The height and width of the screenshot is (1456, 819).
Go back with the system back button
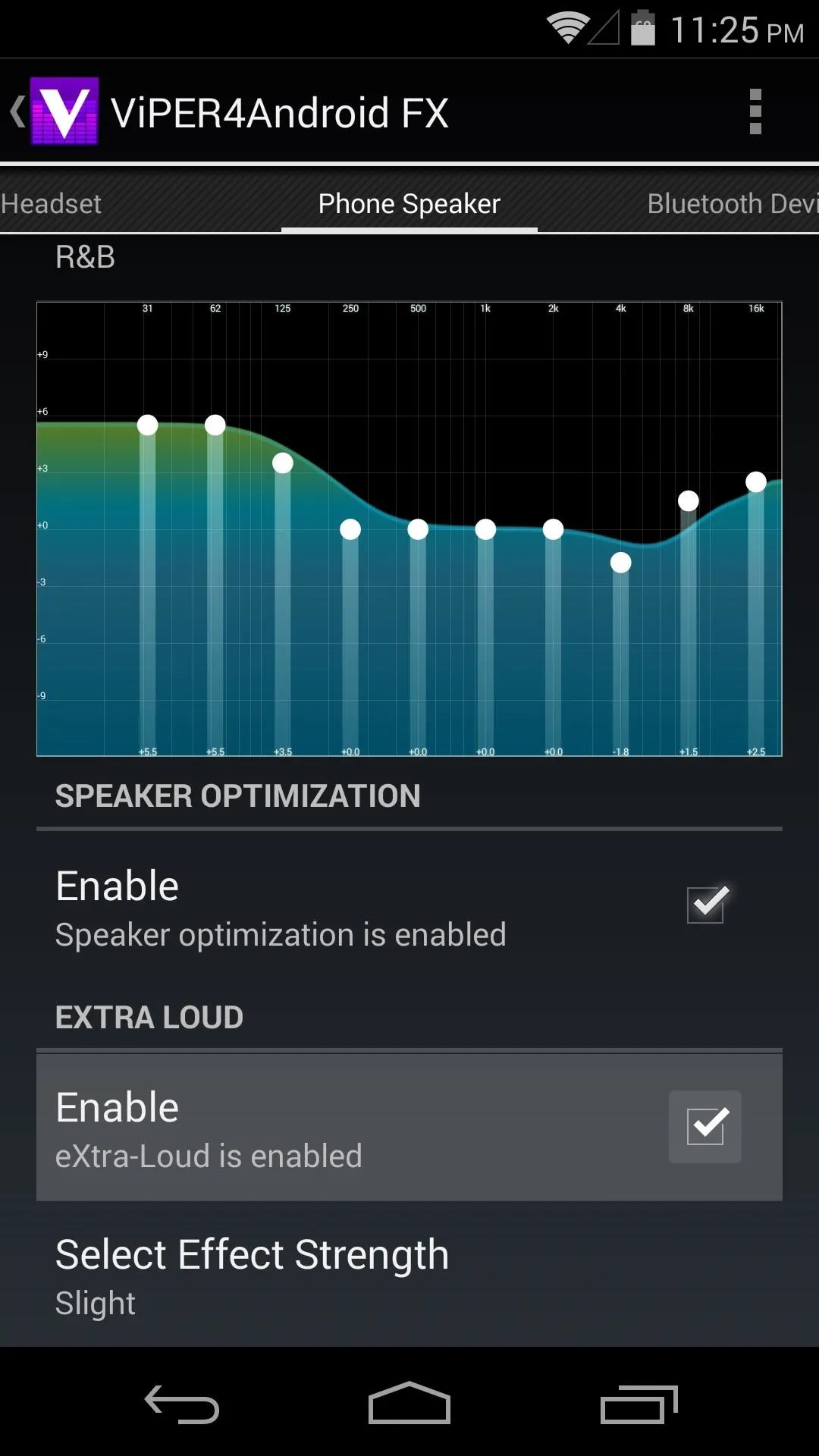click(x=182, y=1404)
